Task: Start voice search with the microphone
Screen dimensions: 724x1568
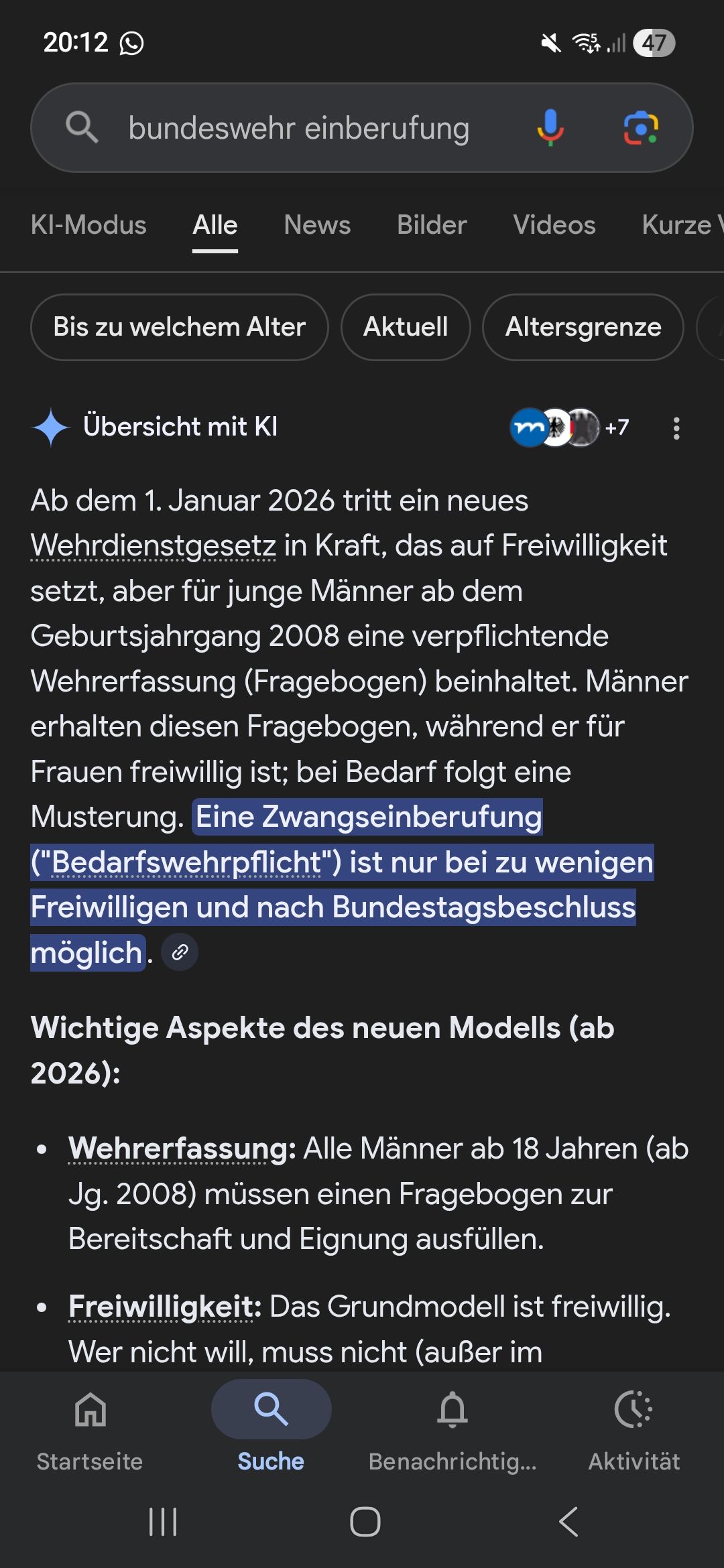Action: point(550,127)
